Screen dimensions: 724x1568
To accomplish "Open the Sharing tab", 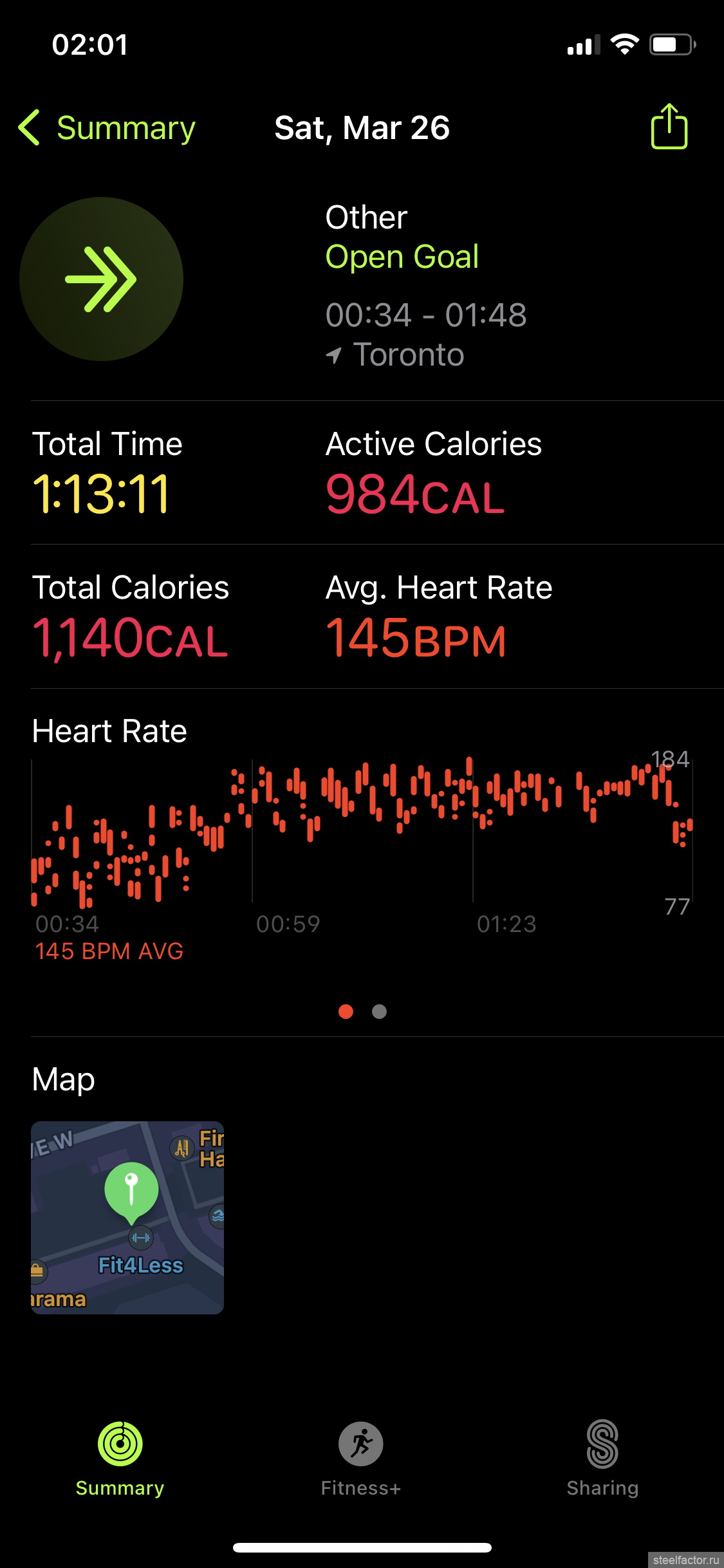I will [x=602, y=1459].
